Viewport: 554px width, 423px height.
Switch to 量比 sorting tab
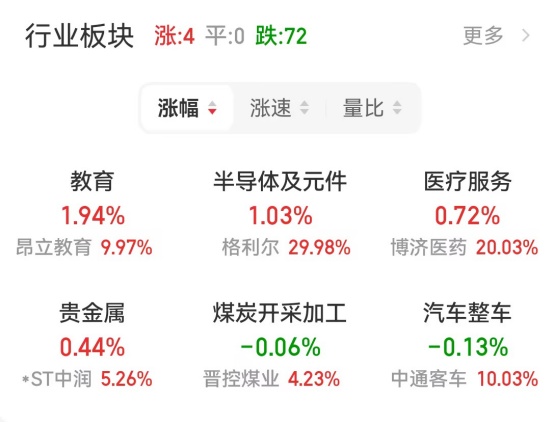[x=372, y=108]
